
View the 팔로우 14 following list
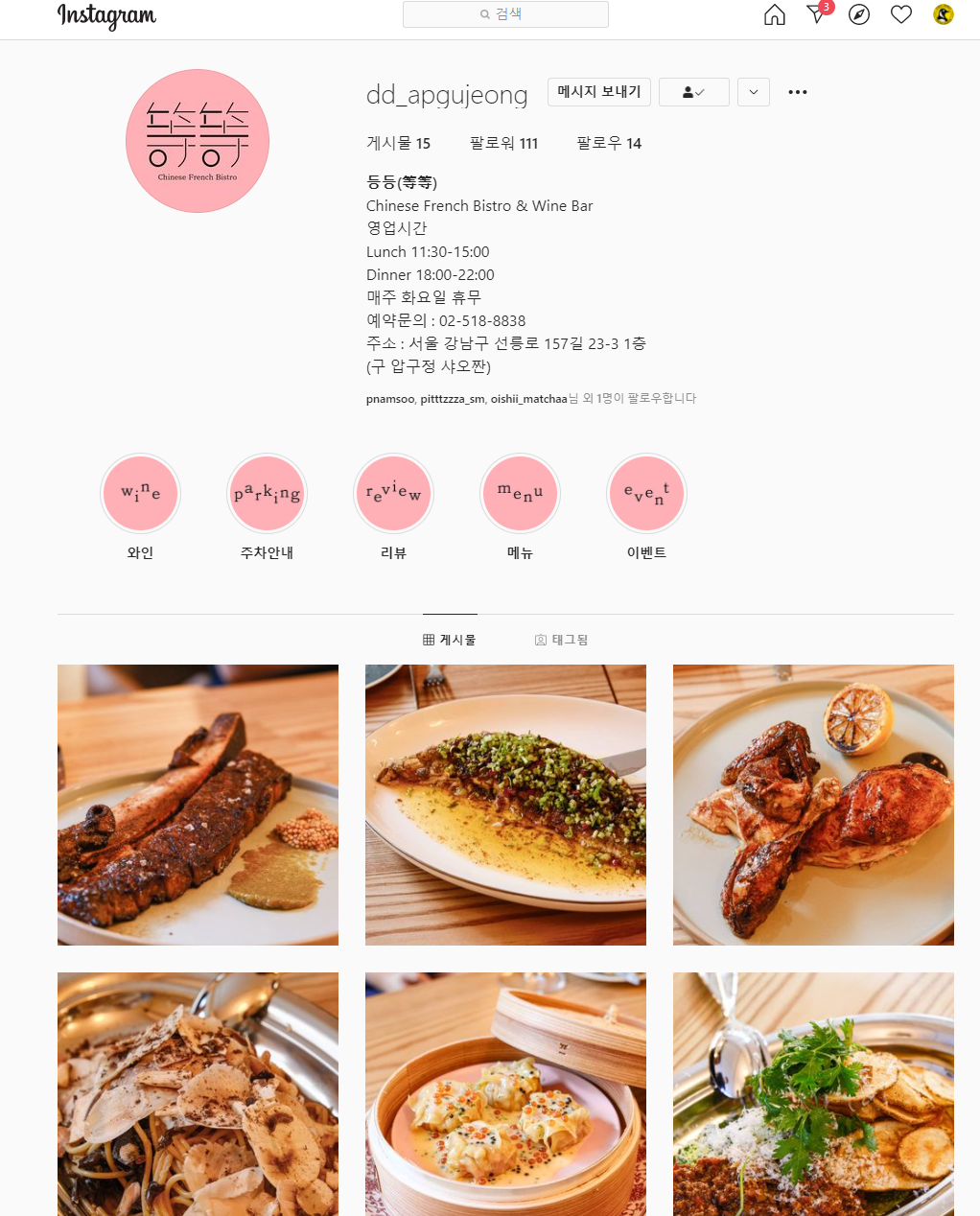pyautogui.click(x=609, y=143)
